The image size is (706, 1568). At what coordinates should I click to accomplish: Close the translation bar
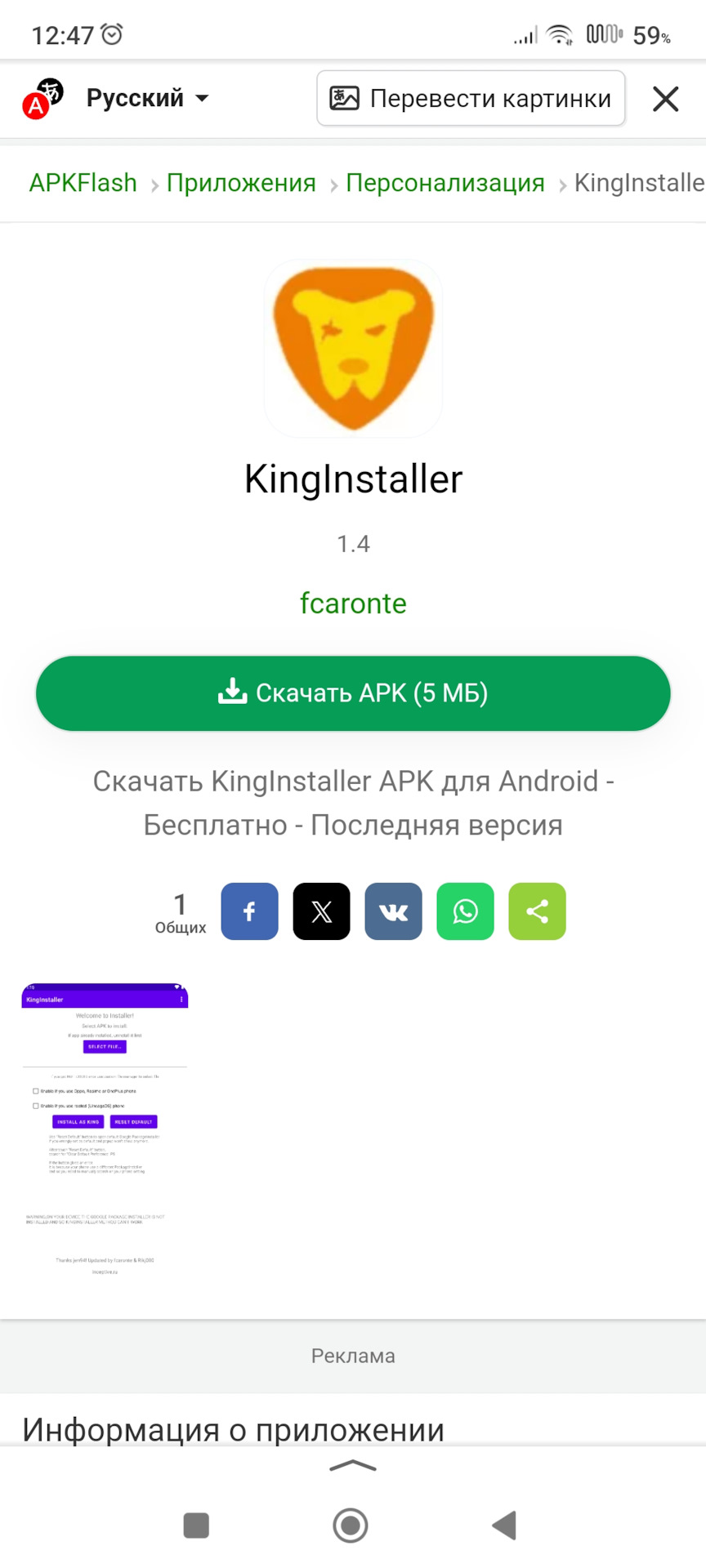(665, 99)
